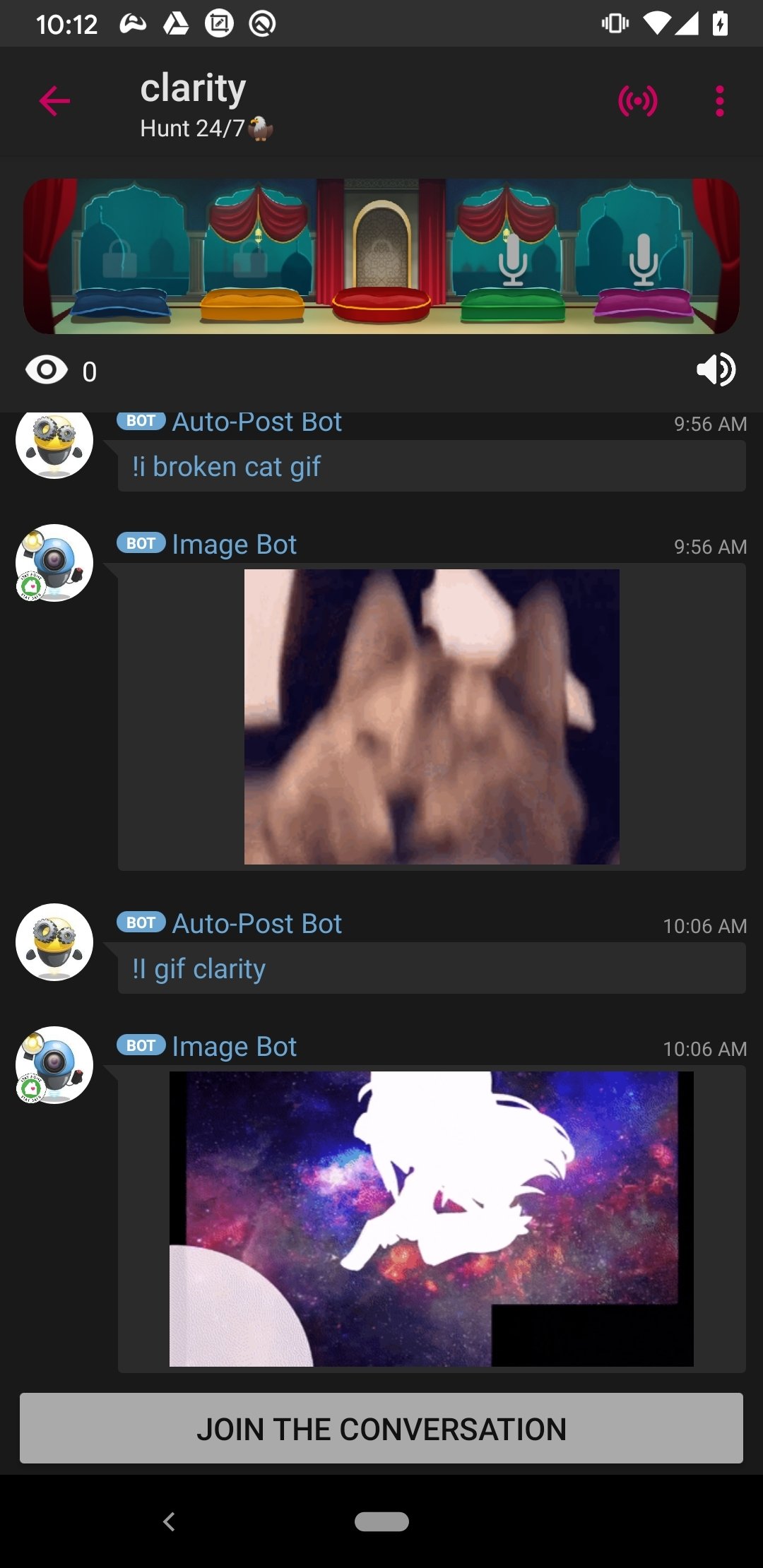Mute the room audio speaker
This screenshot has width=763, height=1568.
[x=716, y=369]
